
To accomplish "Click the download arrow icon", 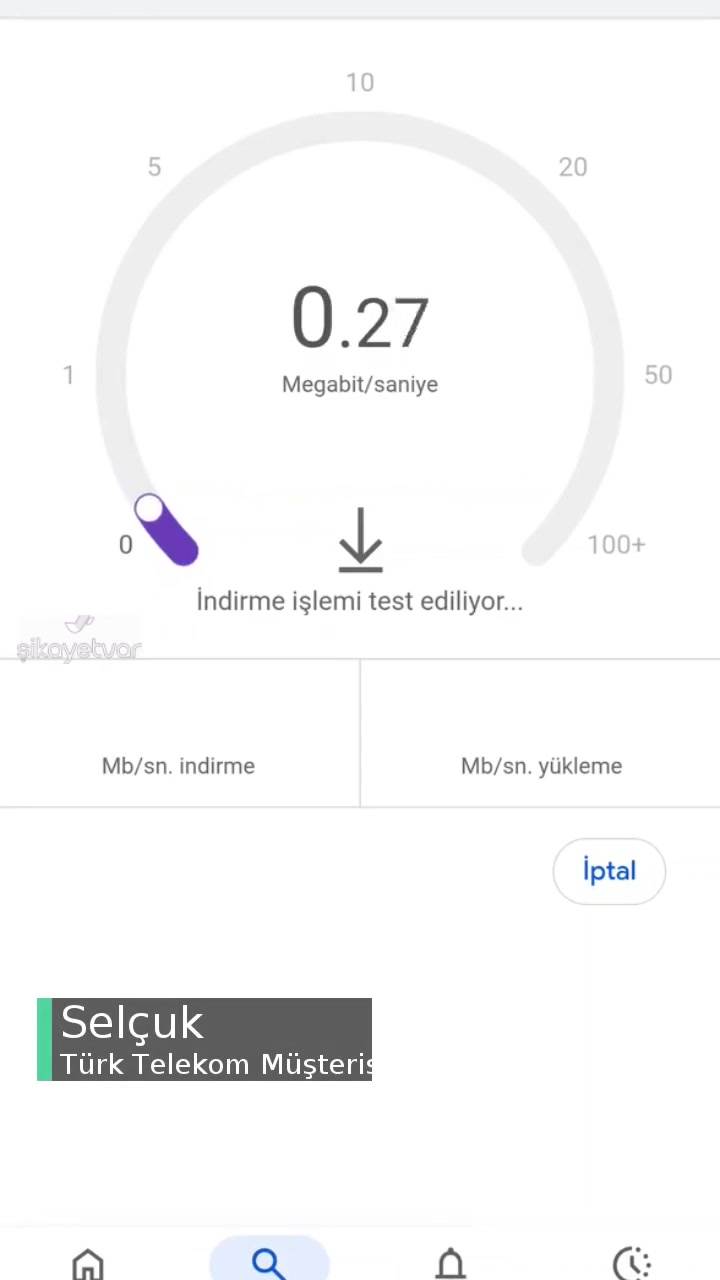I will click(x=360, y=540).
